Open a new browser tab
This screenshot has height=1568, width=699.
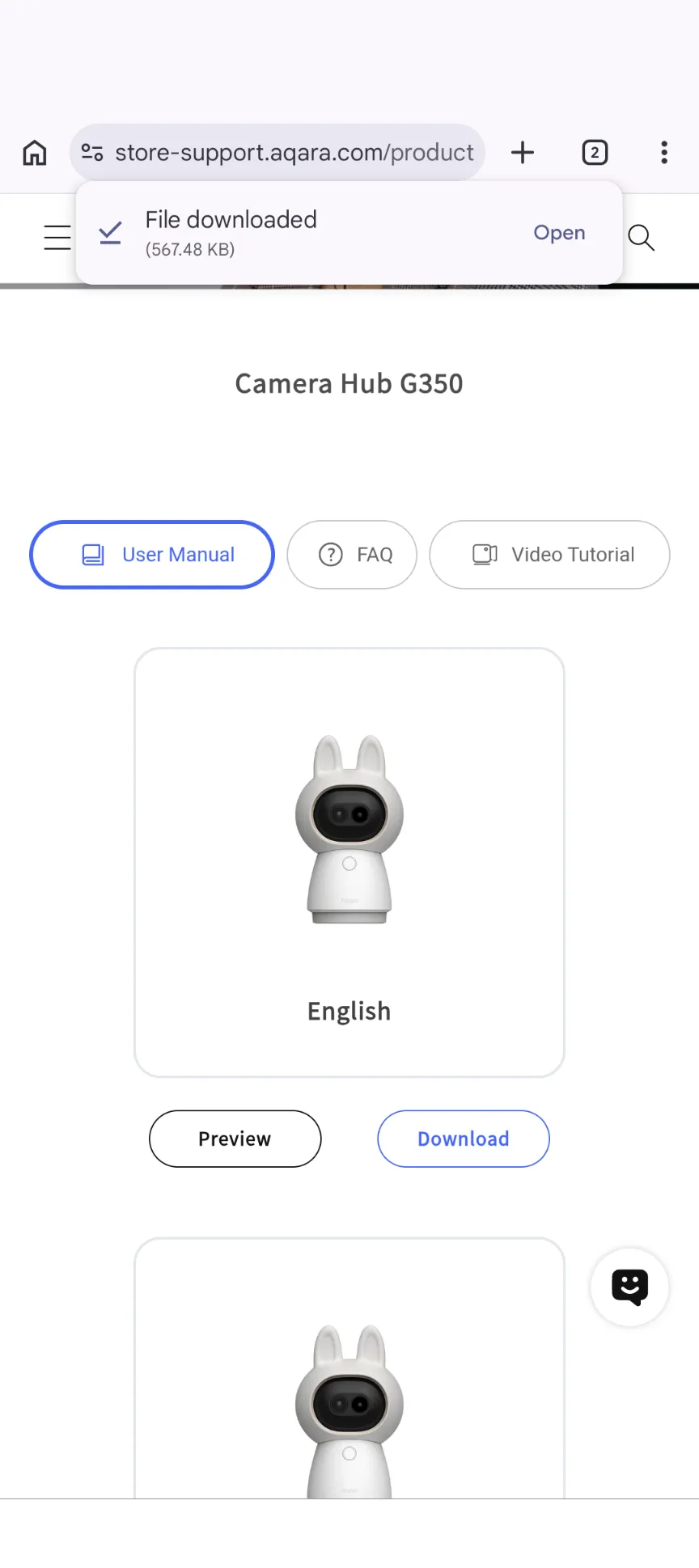[523, 152]
